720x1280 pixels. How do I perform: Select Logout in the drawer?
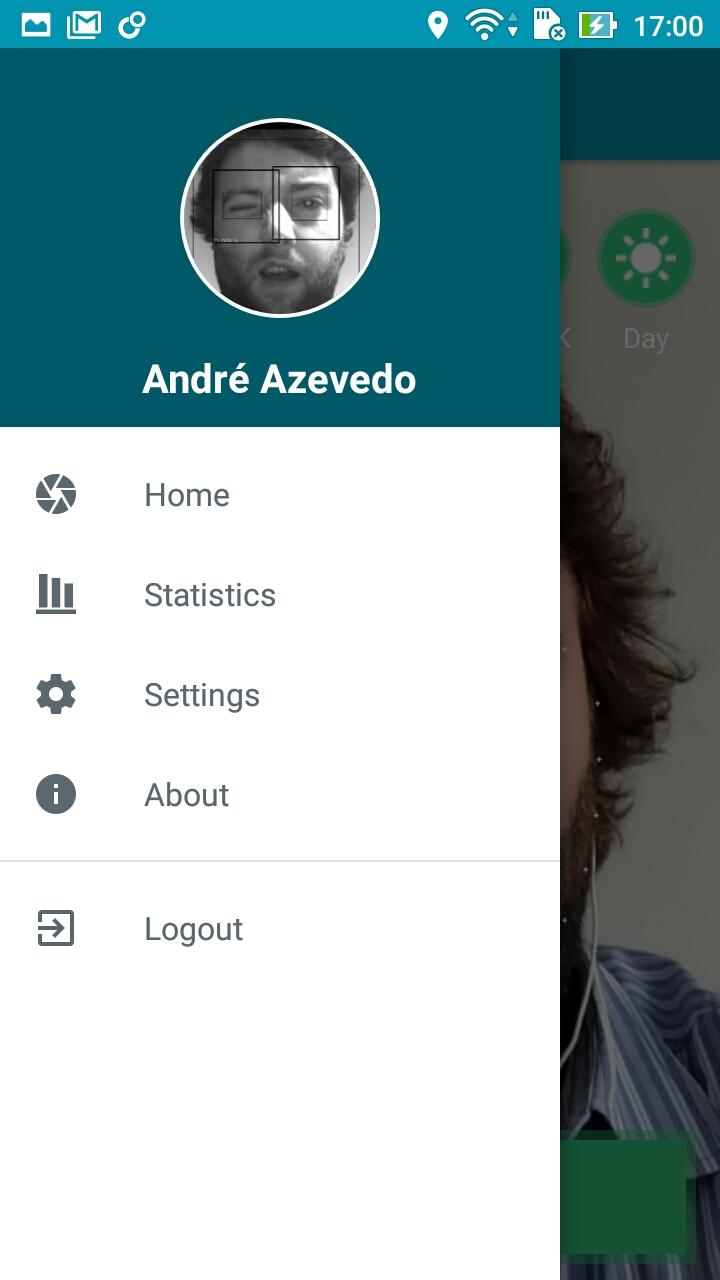click(x=193, y=929)
